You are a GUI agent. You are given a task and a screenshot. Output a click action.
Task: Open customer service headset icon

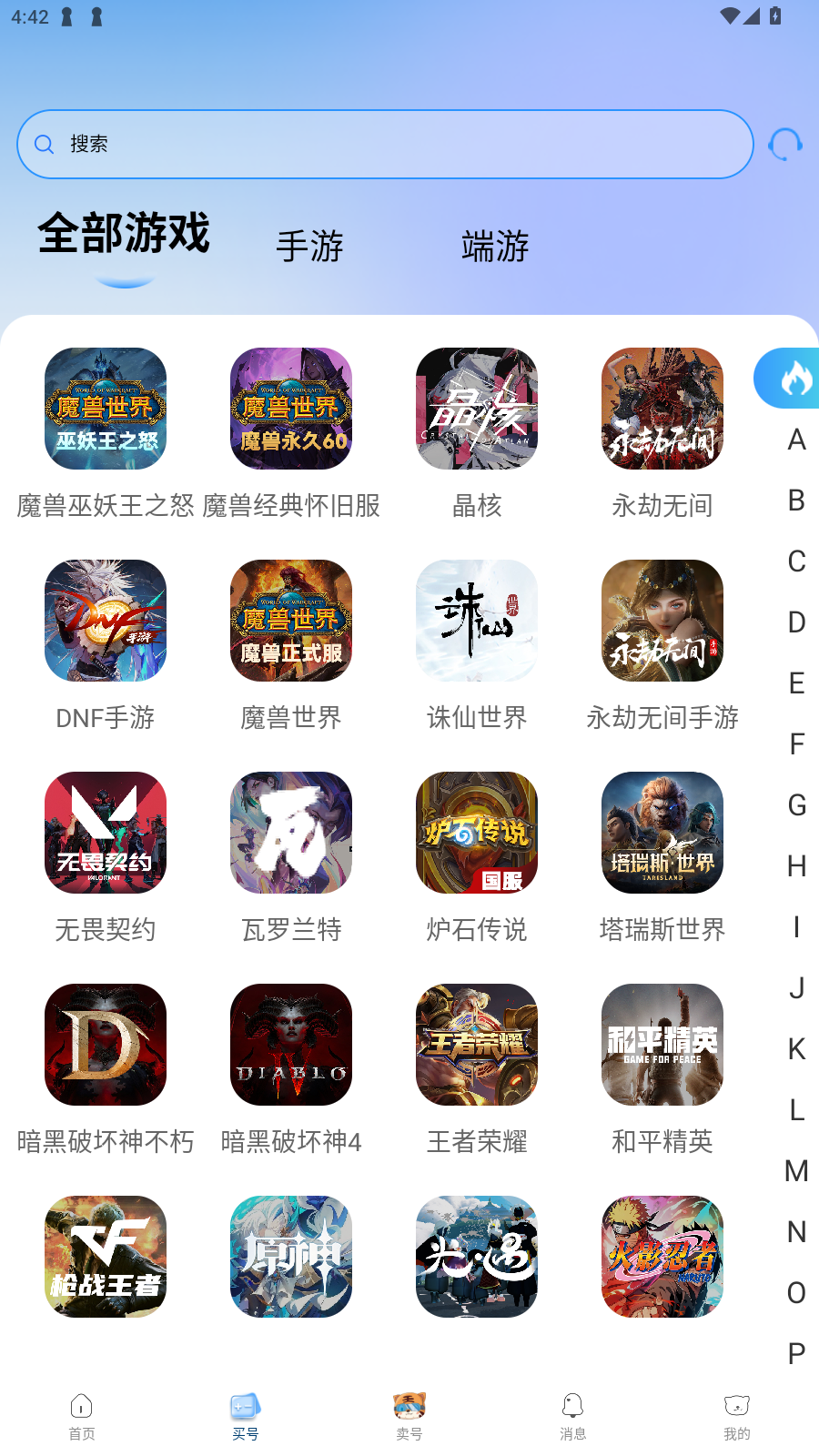click(x=784, y=145)
